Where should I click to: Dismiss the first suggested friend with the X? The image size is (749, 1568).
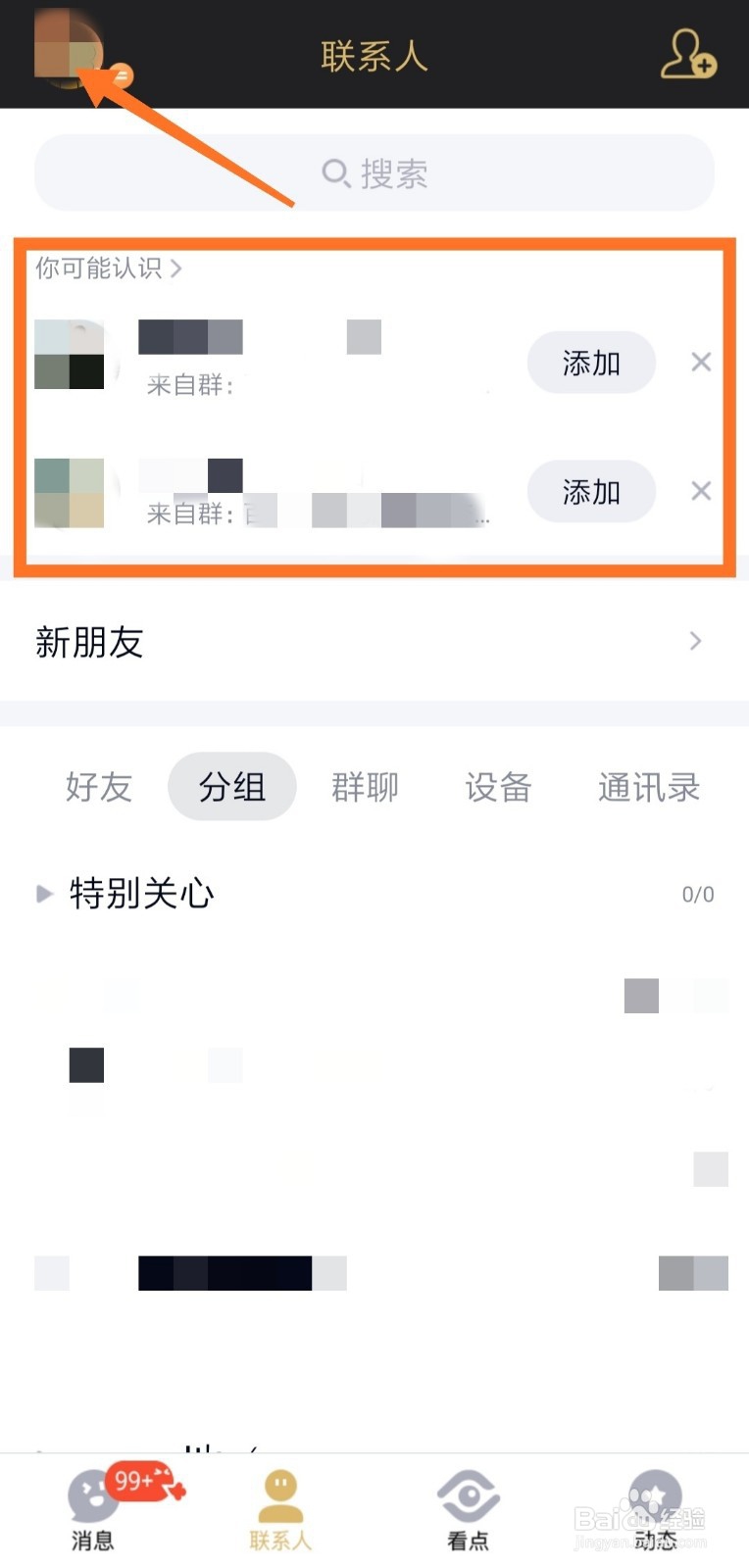(x=701, y=363)
